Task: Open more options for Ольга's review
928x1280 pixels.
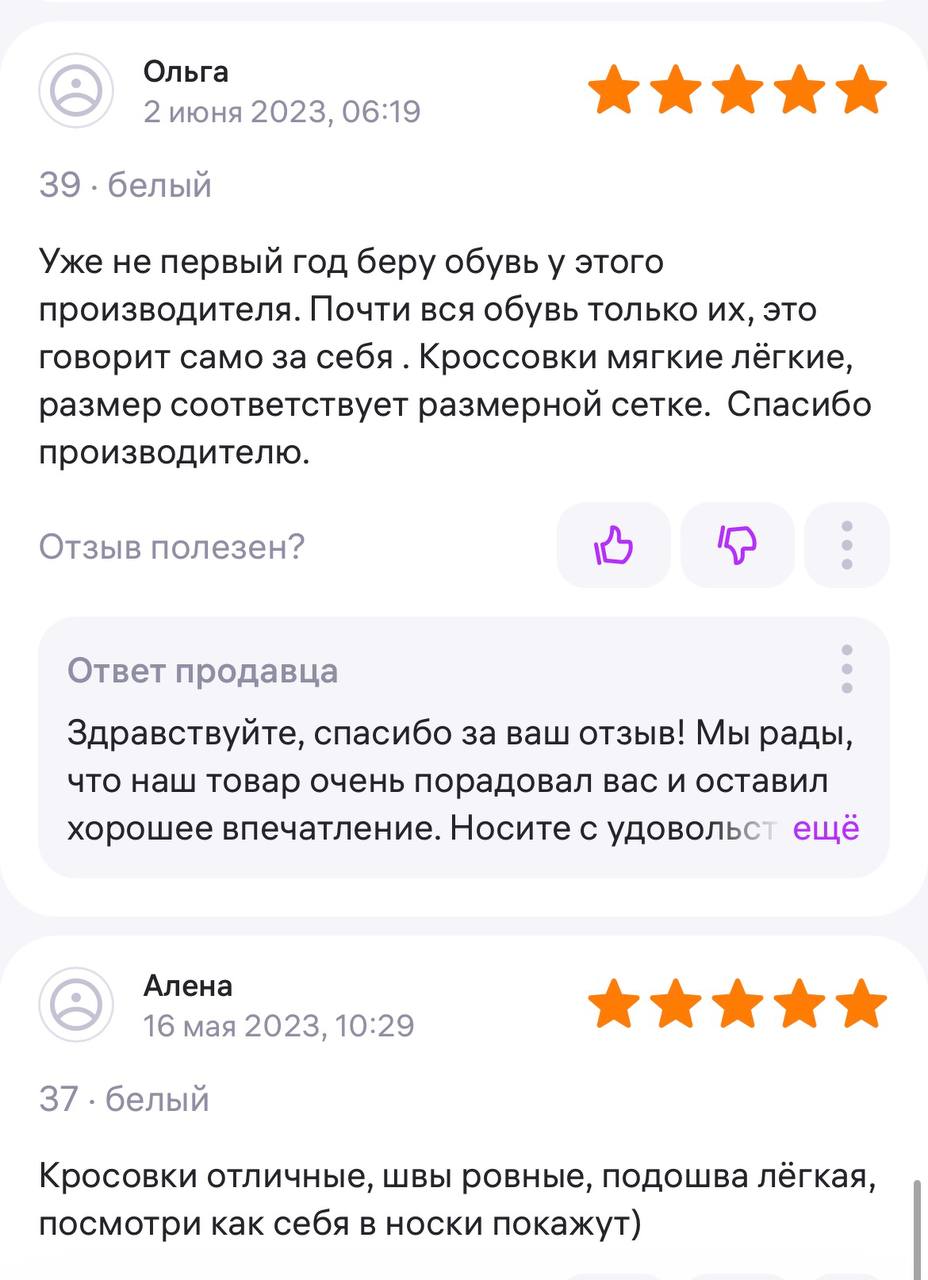Action: point(846,546)
